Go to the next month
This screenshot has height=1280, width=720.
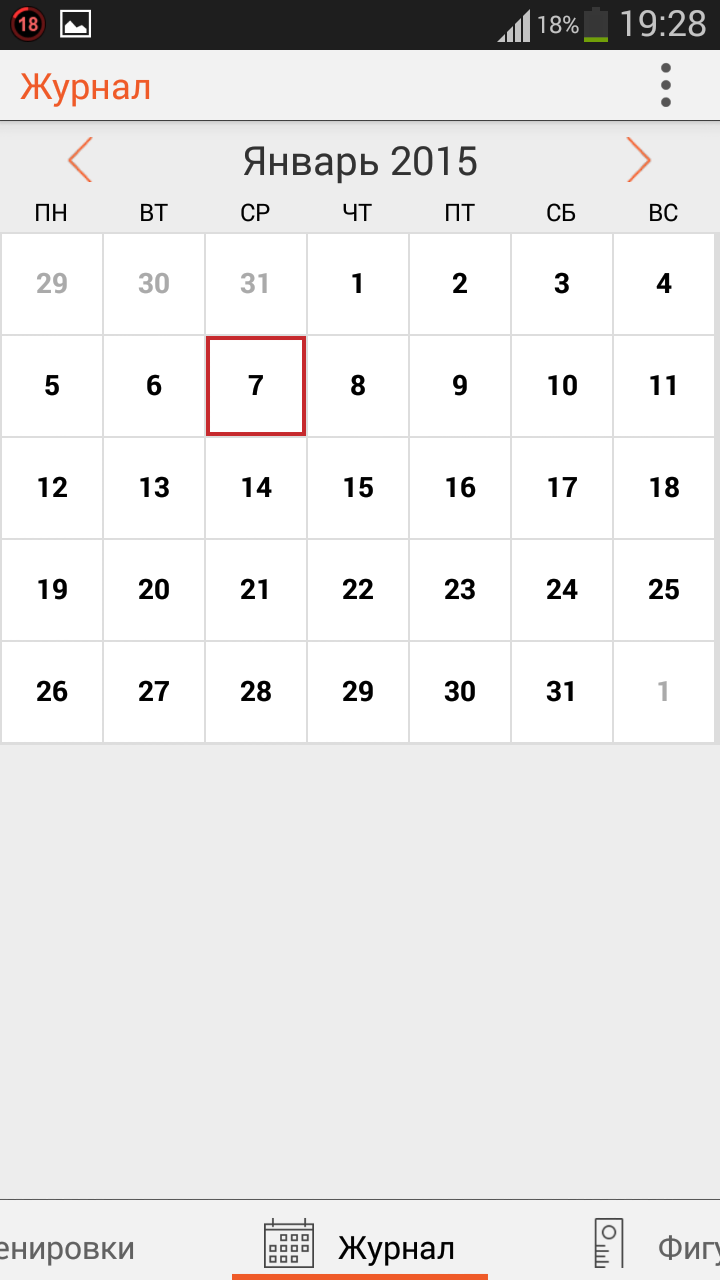(638, 160)
